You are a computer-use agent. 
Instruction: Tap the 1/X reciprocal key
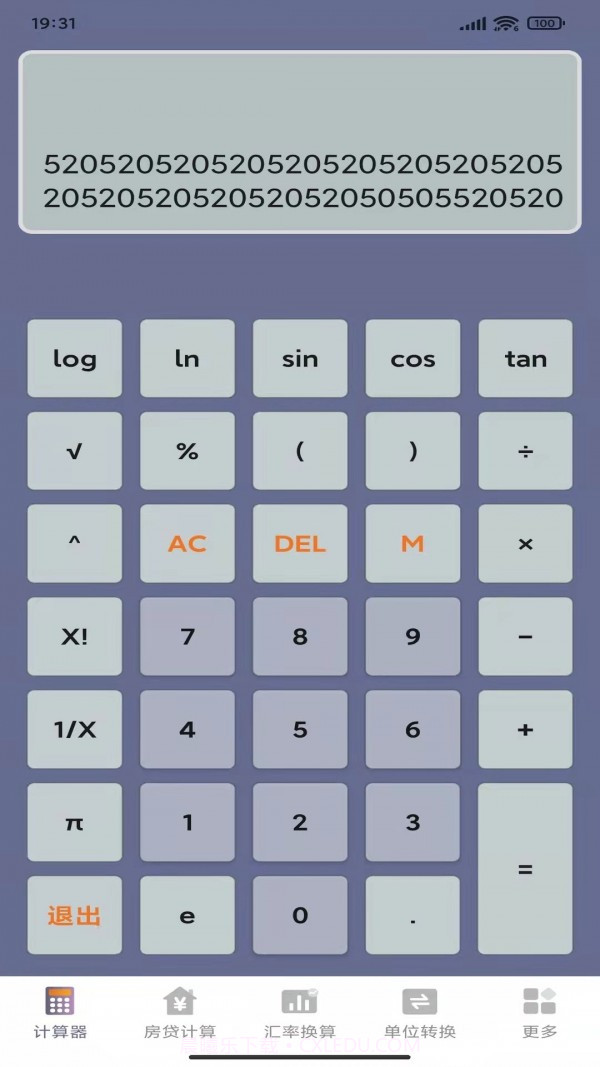(x=74, y=729)
